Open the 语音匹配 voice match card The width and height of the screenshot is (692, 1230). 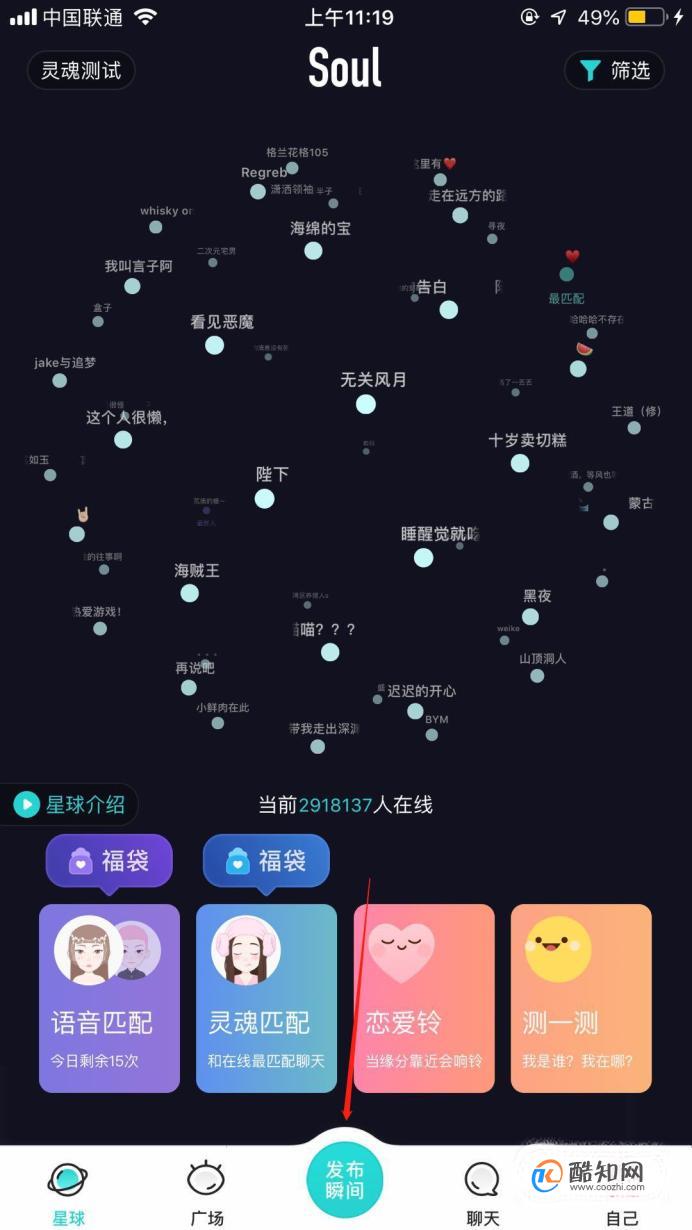click(109, 997)
